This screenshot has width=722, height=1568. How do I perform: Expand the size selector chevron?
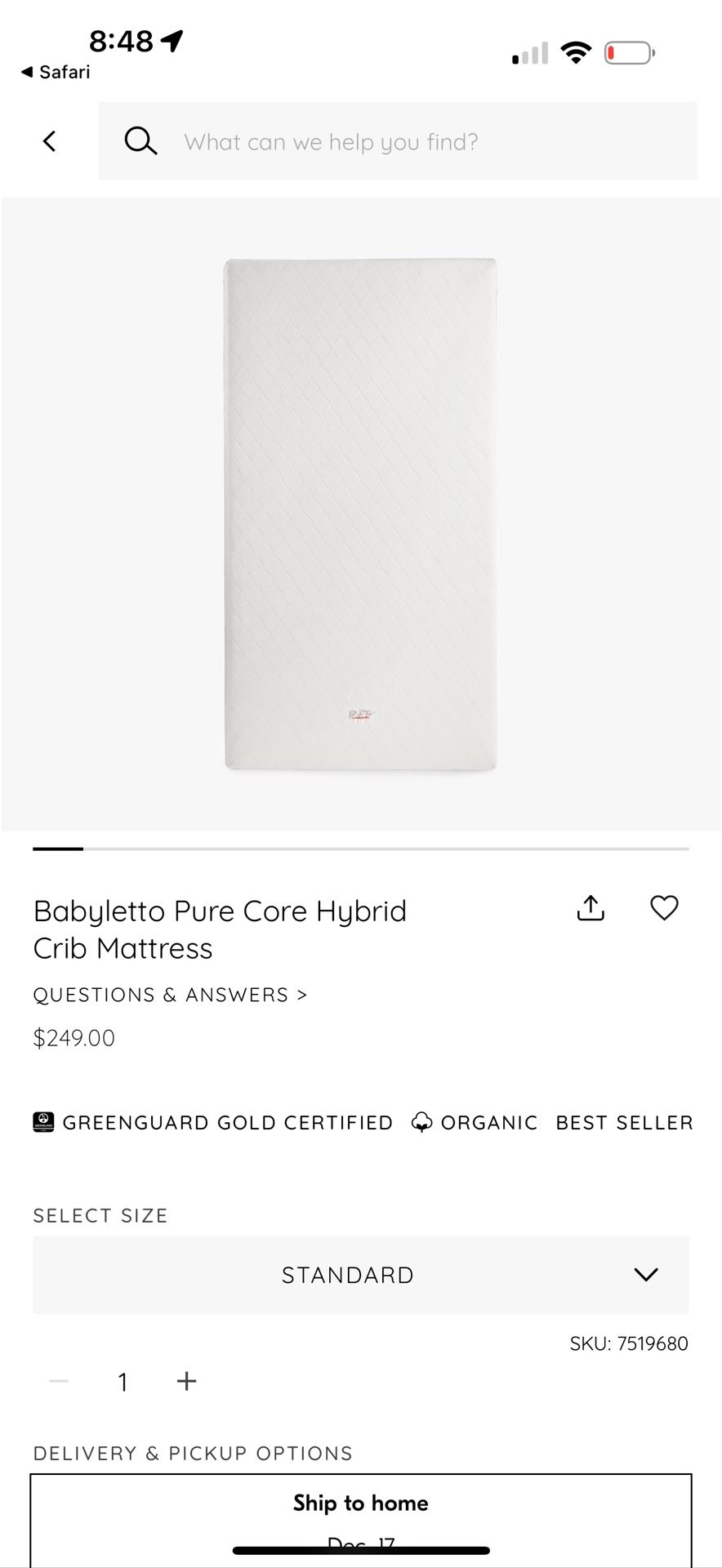point(645,1274)
